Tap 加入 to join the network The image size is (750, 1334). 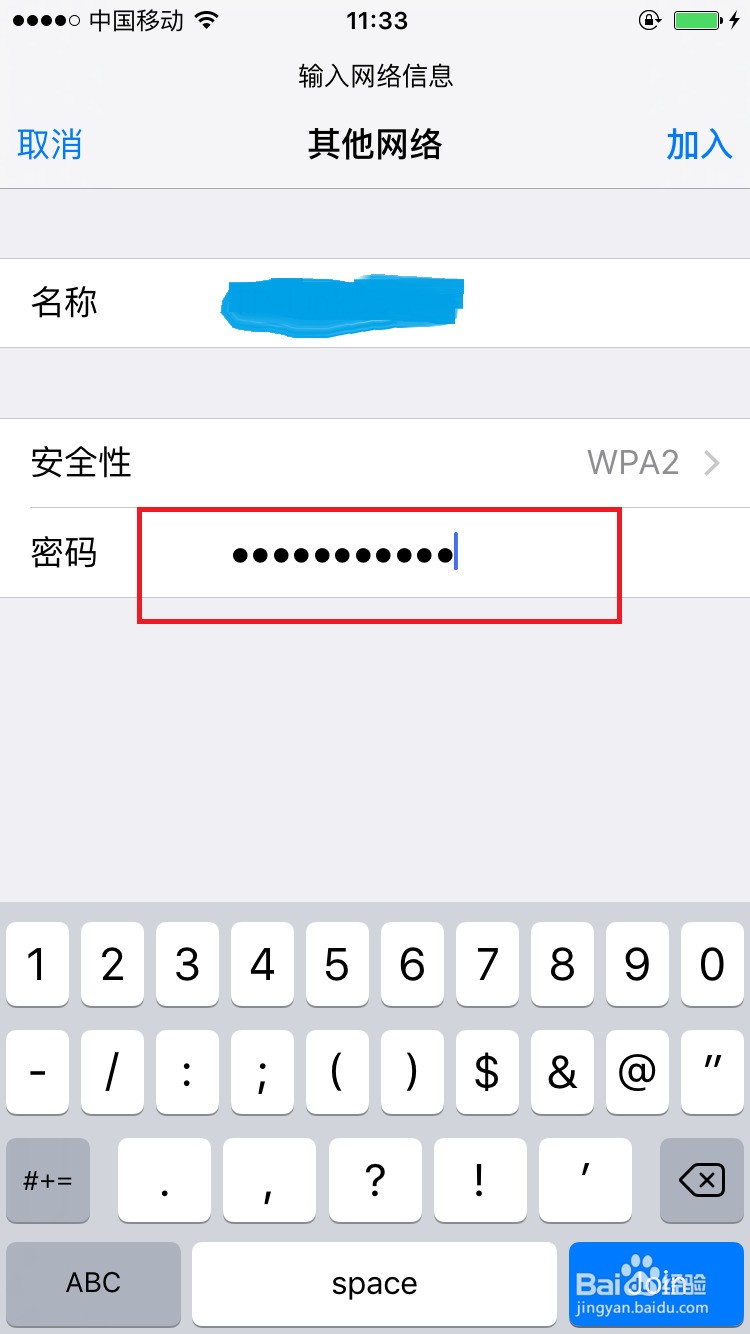coord(699,145)
